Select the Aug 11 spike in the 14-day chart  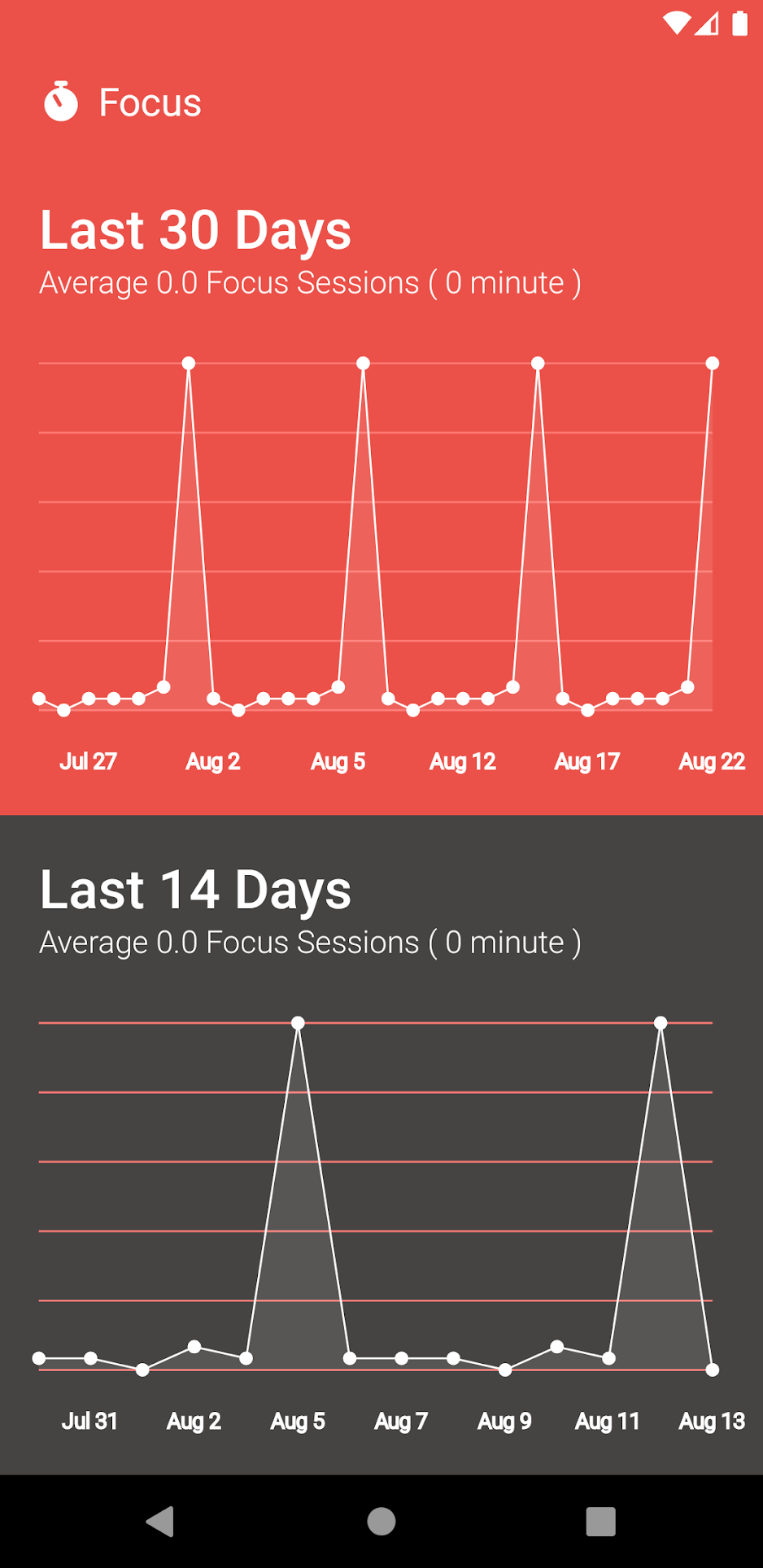click(x=661, y=1023)
